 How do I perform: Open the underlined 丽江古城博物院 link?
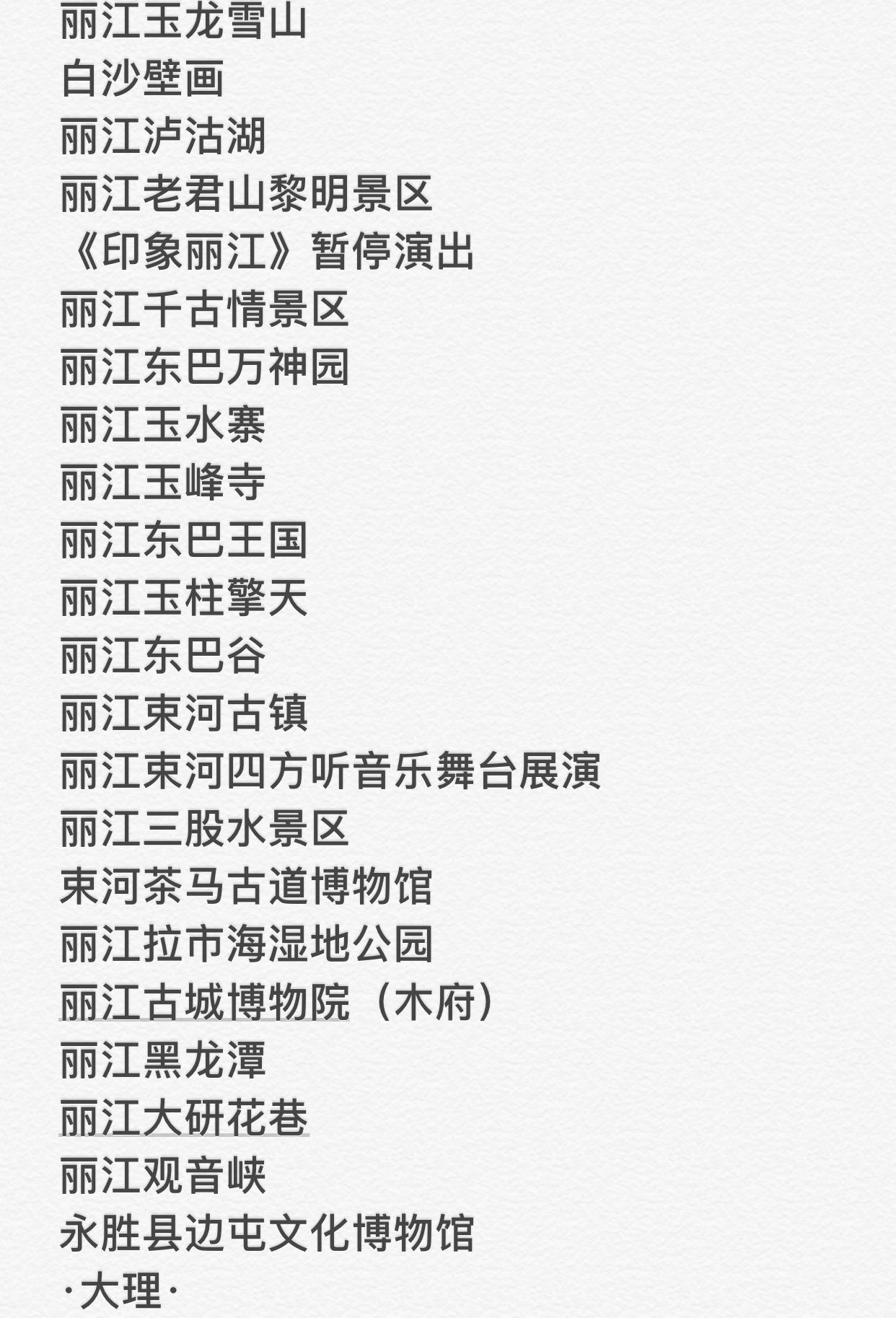point(204,1002)
